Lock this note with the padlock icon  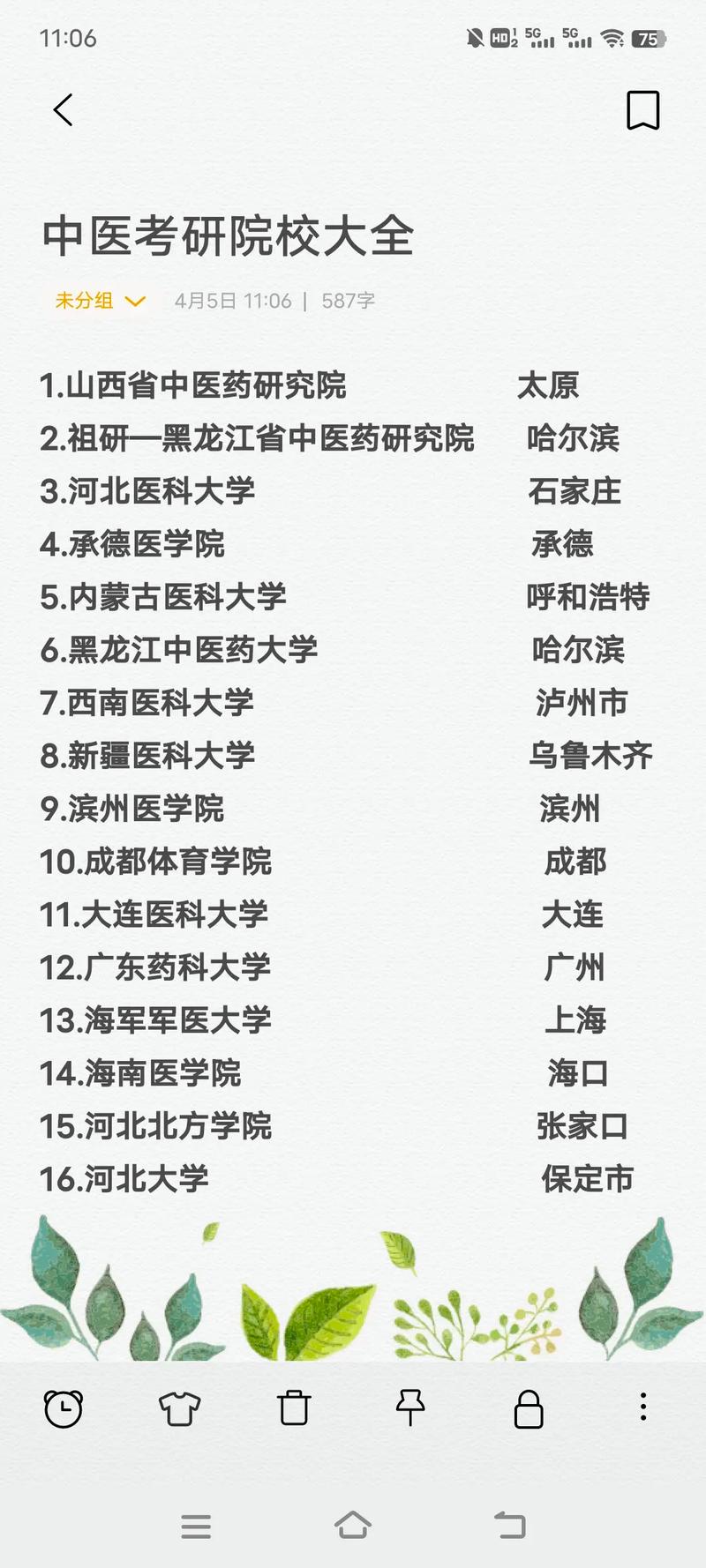coord(529,1408)
